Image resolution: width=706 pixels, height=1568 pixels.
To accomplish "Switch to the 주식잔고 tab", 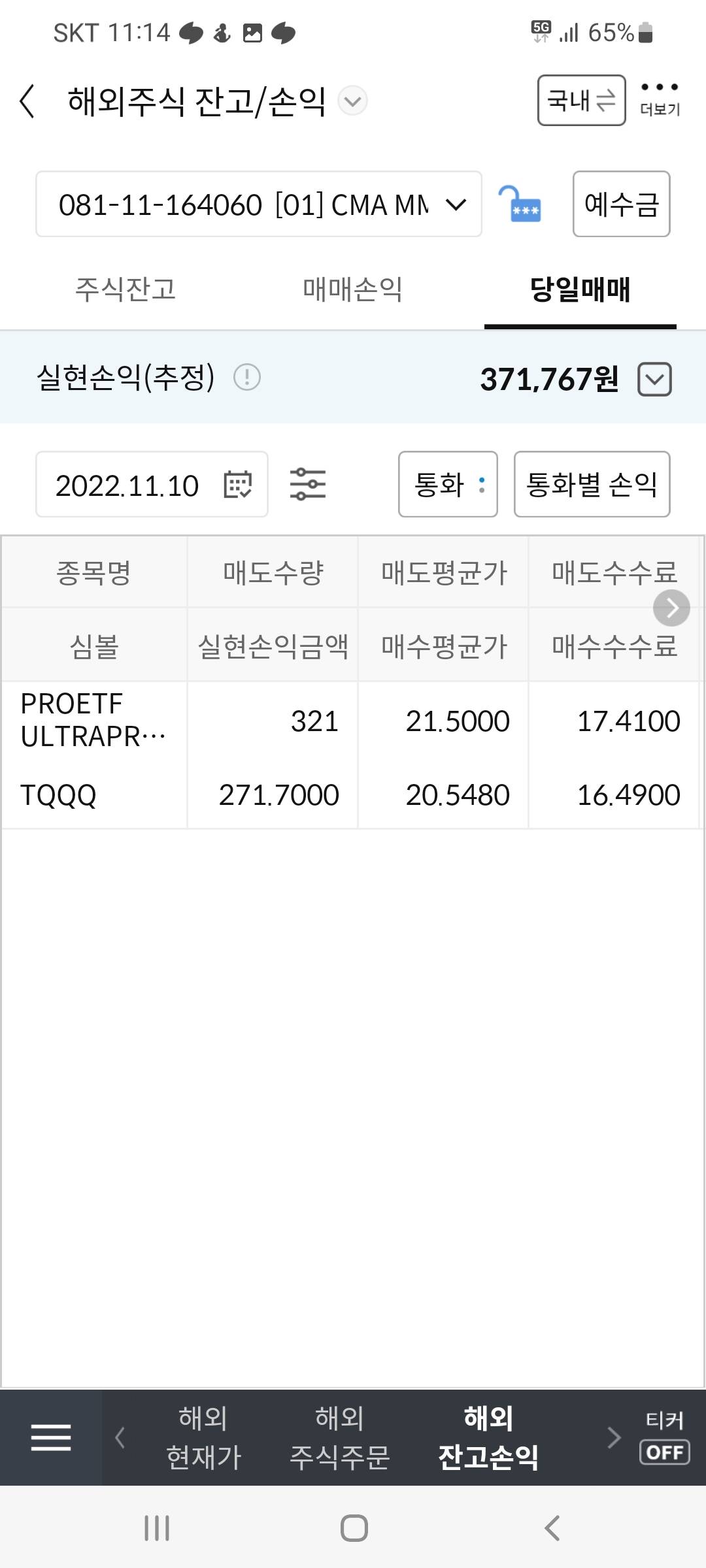I will (x=126, y=289).
